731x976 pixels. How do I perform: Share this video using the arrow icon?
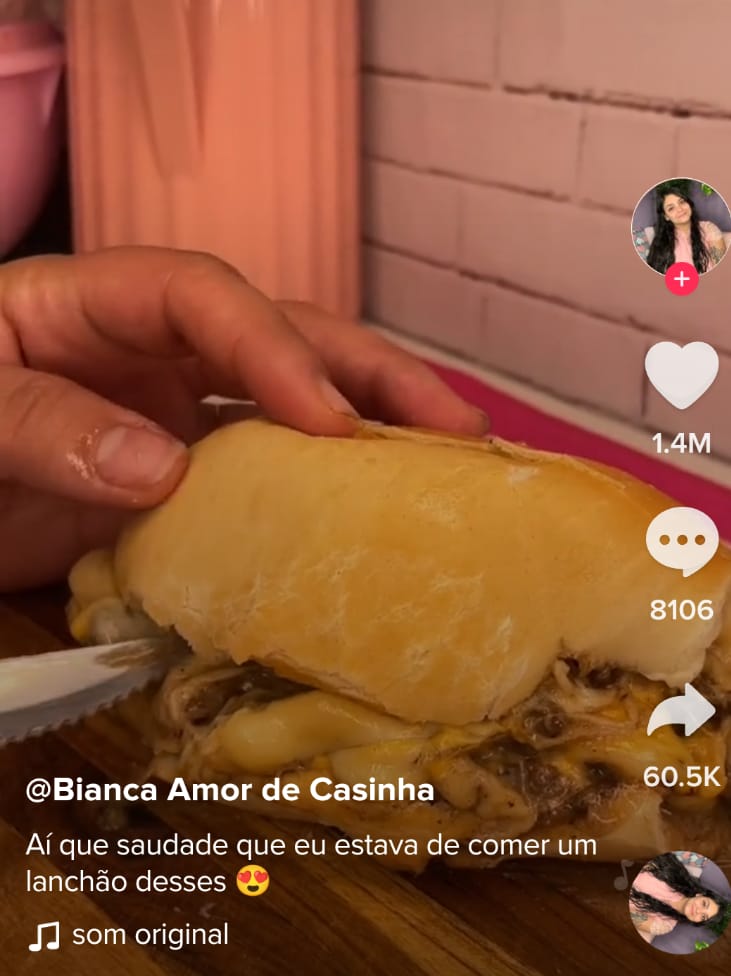681,711
